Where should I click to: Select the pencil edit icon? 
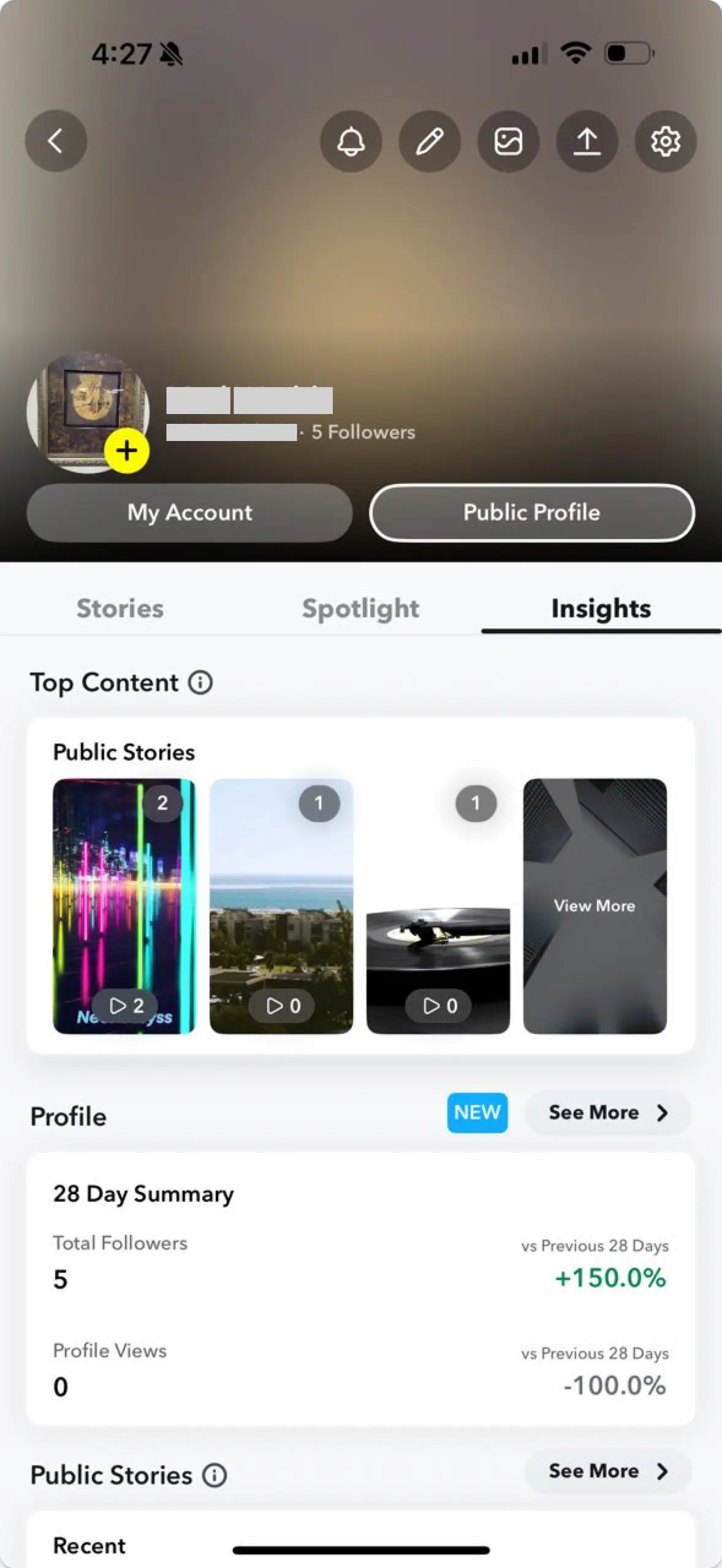click(429, 141)
